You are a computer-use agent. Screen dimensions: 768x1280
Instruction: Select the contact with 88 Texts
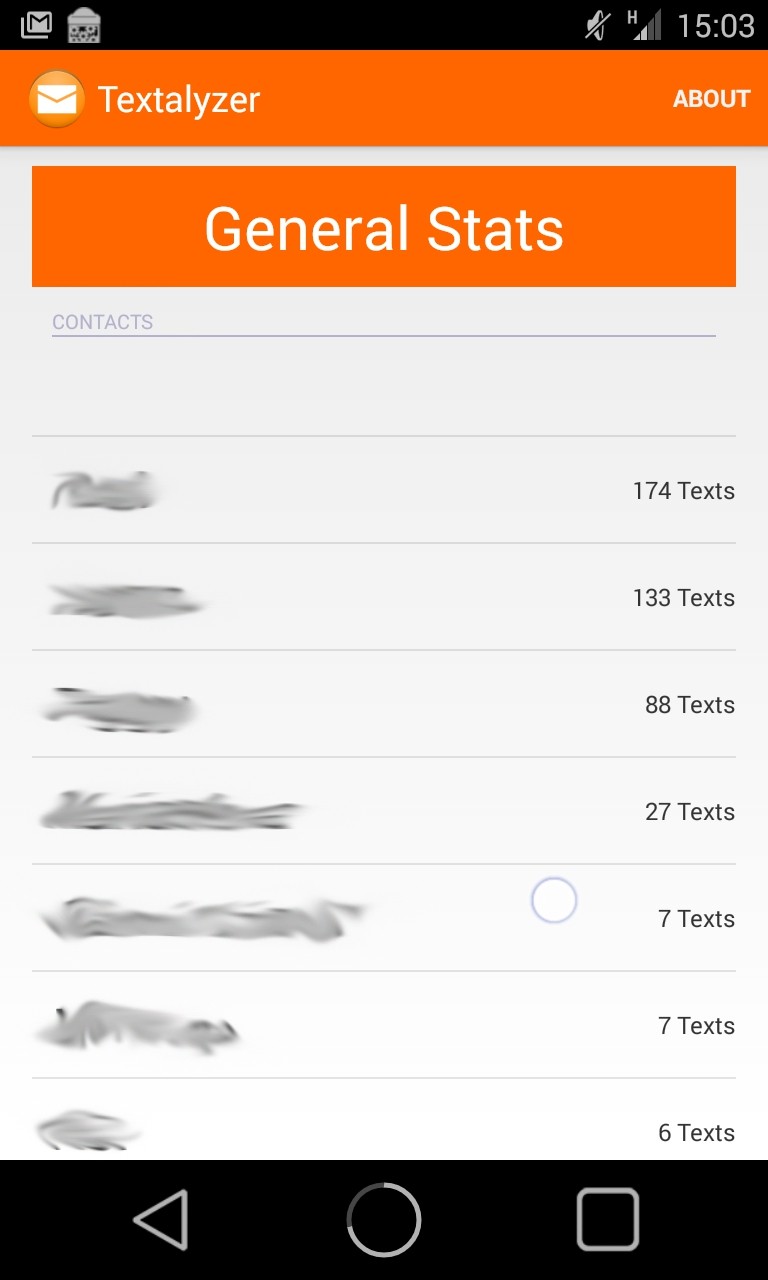pos(384,704)
